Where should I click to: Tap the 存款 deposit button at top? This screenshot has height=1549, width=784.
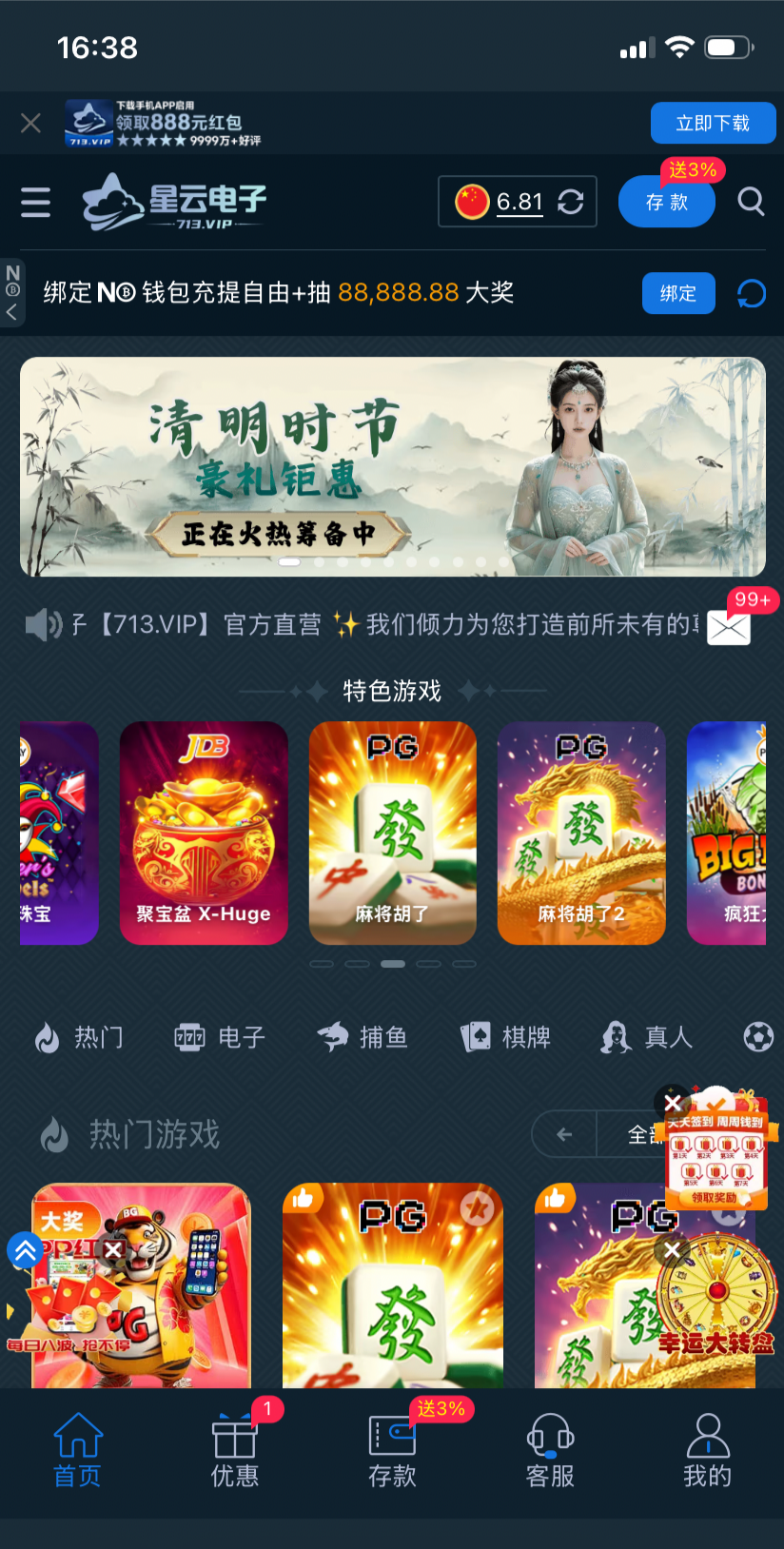[666, 202]
